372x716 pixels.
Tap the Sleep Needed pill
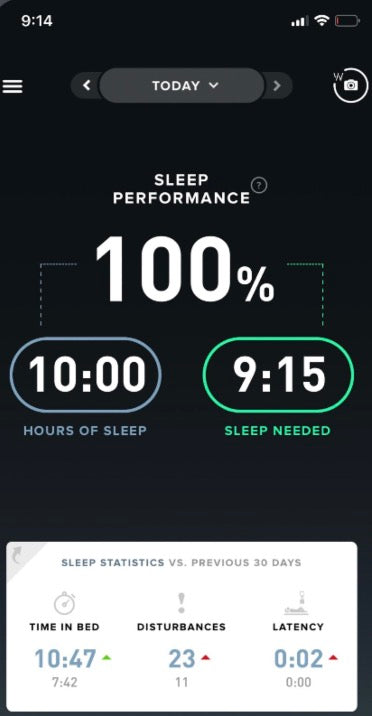(278, 375)
